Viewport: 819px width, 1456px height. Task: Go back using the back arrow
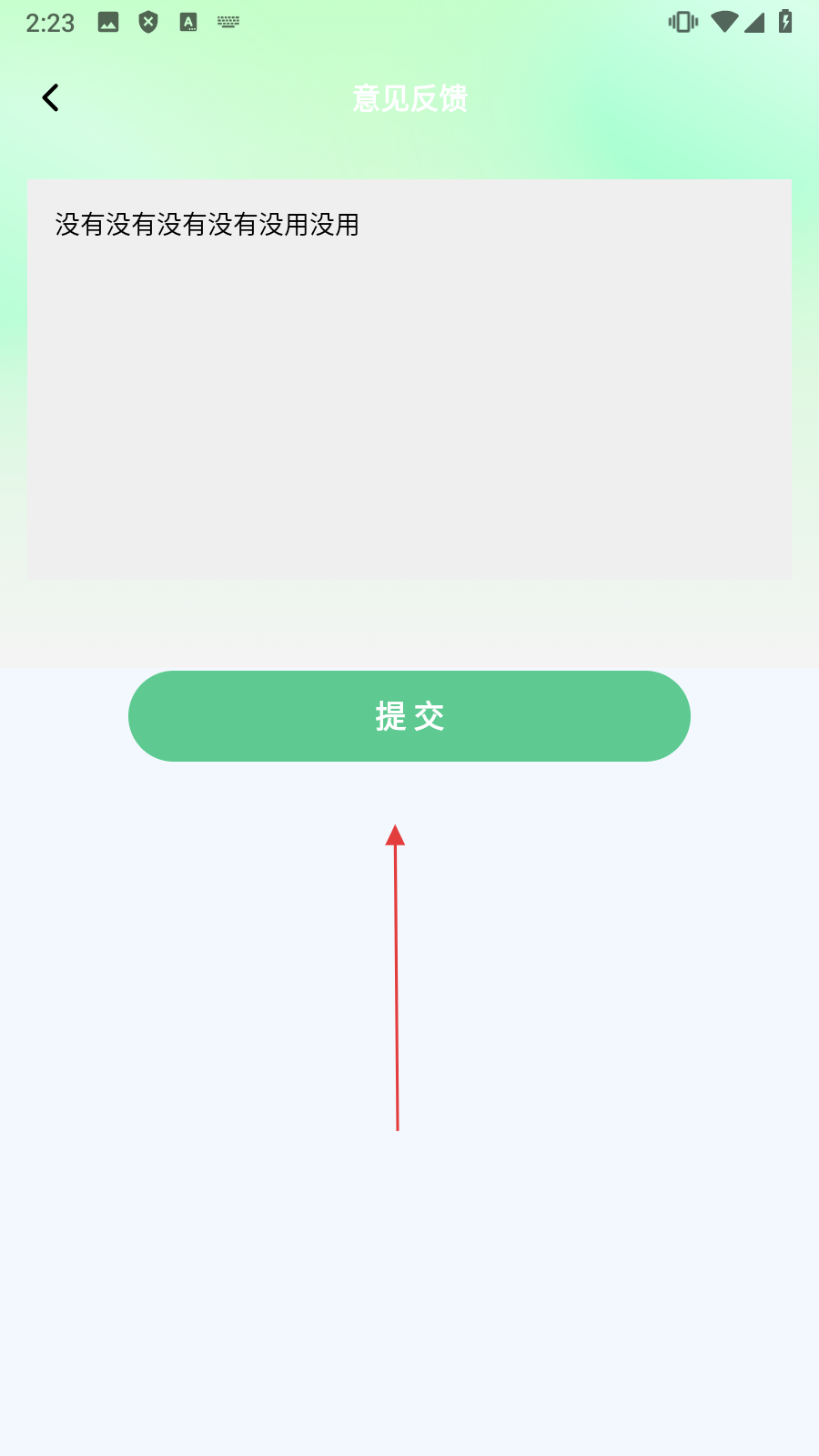click(51, 98)
